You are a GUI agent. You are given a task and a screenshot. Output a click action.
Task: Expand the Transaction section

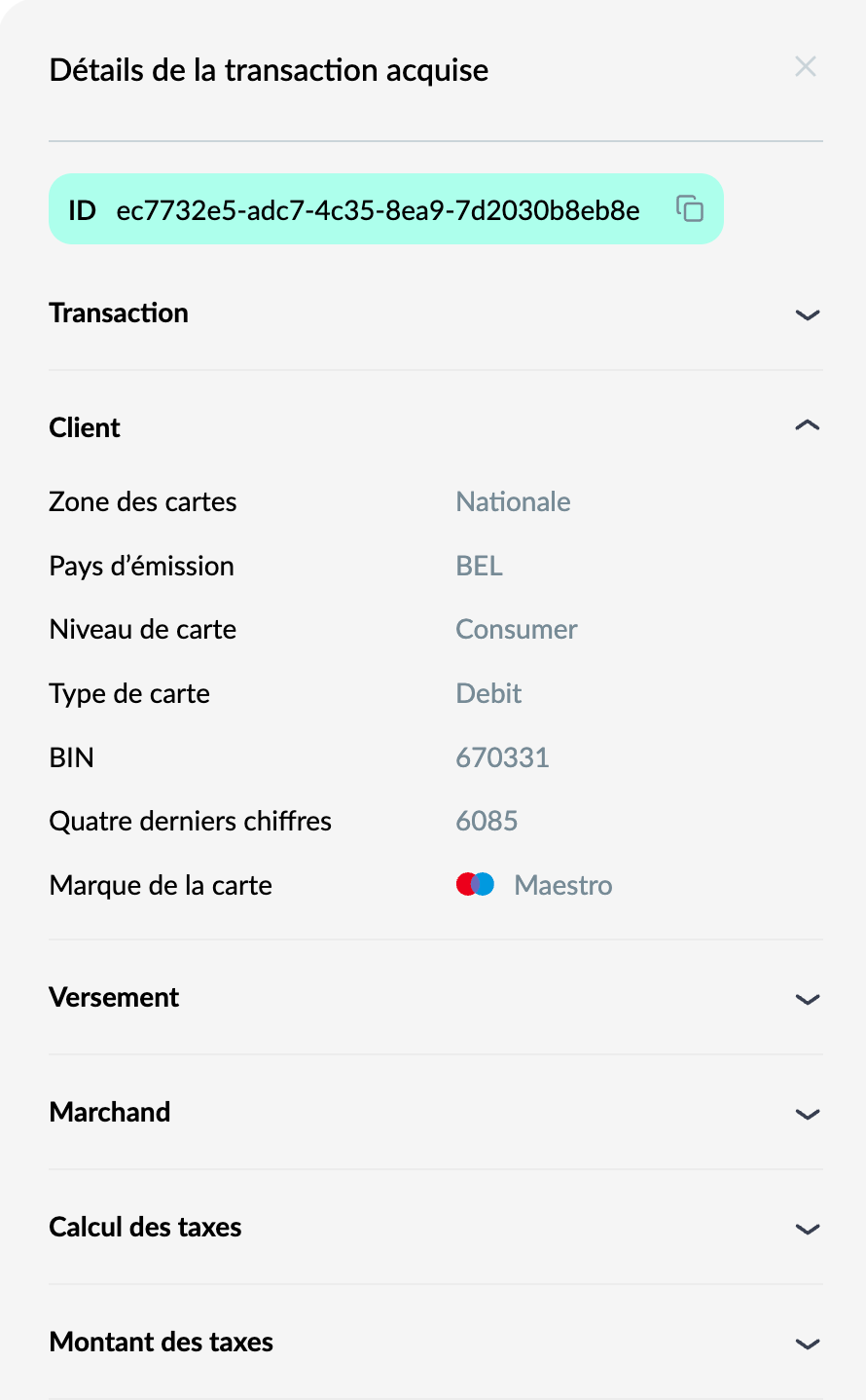[x=436, y=313]
